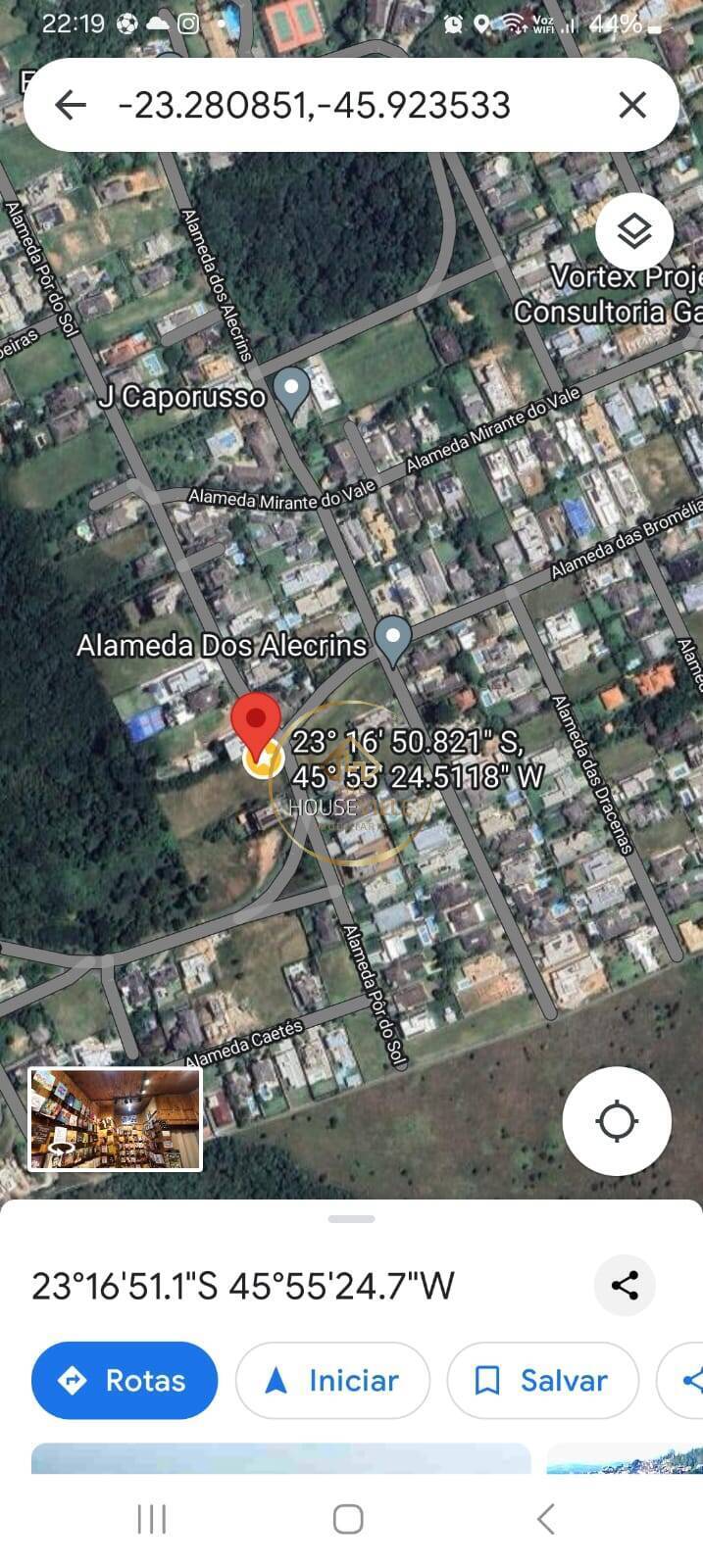This screenshot has height=1568, width=703.
Task: Tap the red dropped pin marker
Action: coord(256,723)
